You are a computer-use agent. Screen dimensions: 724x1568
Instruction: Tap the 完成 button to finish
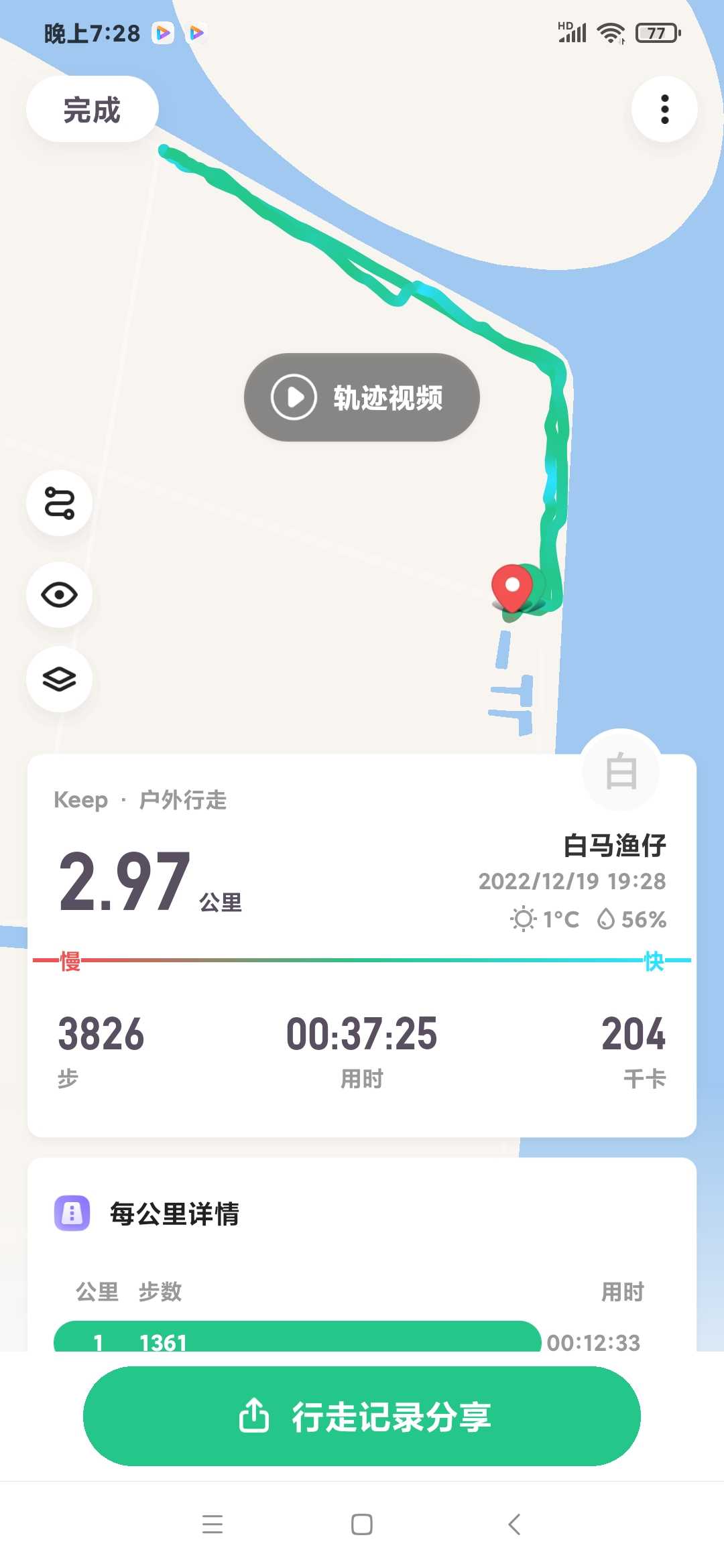tap(93, 109)
